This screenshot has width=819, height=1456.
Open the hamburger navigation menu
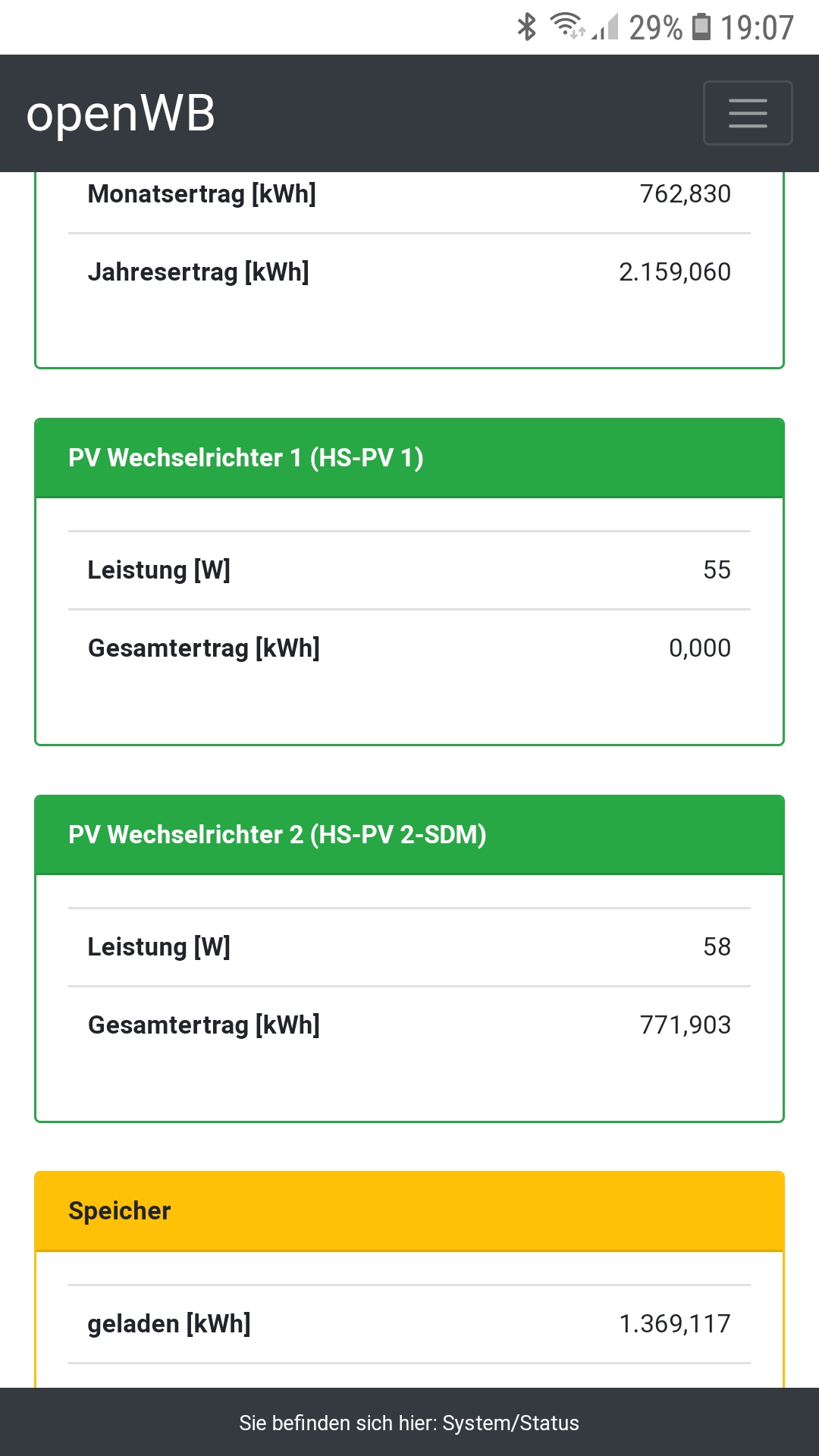pyautogui.click(x=748, y=113)
